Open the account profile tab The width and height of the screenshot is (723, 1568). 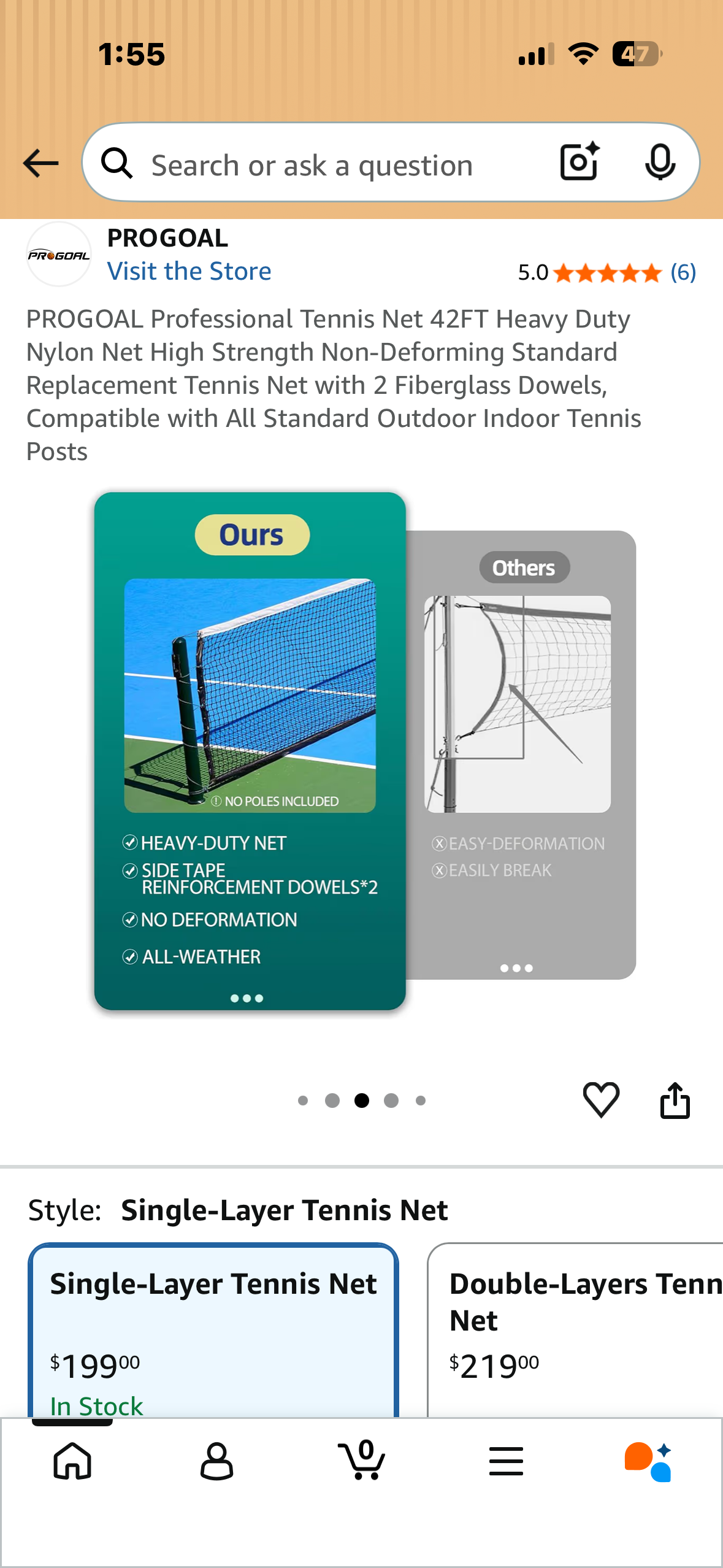coord(216,1461)
